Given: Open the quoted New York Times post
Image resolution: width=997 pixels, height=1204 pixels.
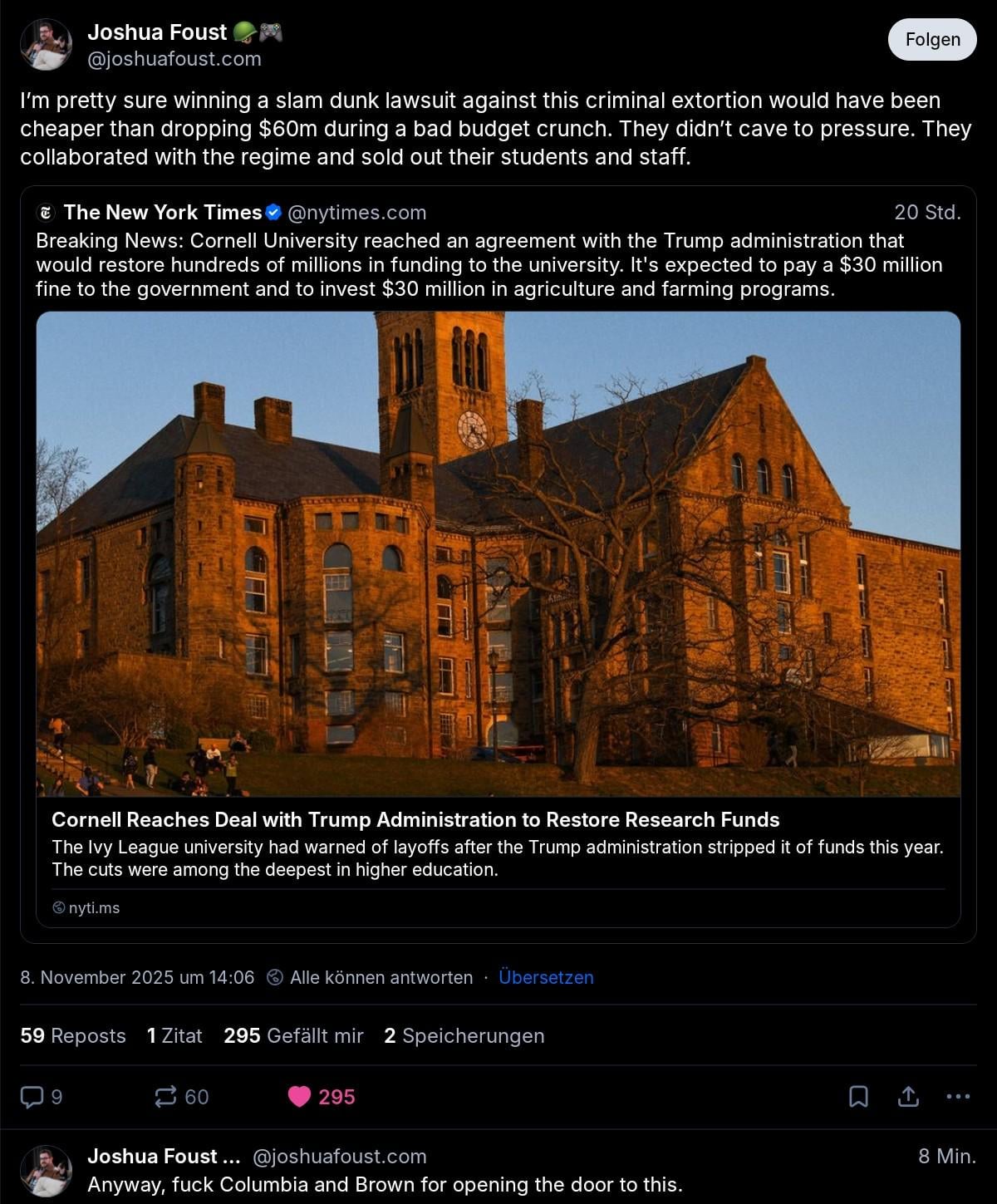Looking at the screenshot, I should click(498, 264).
